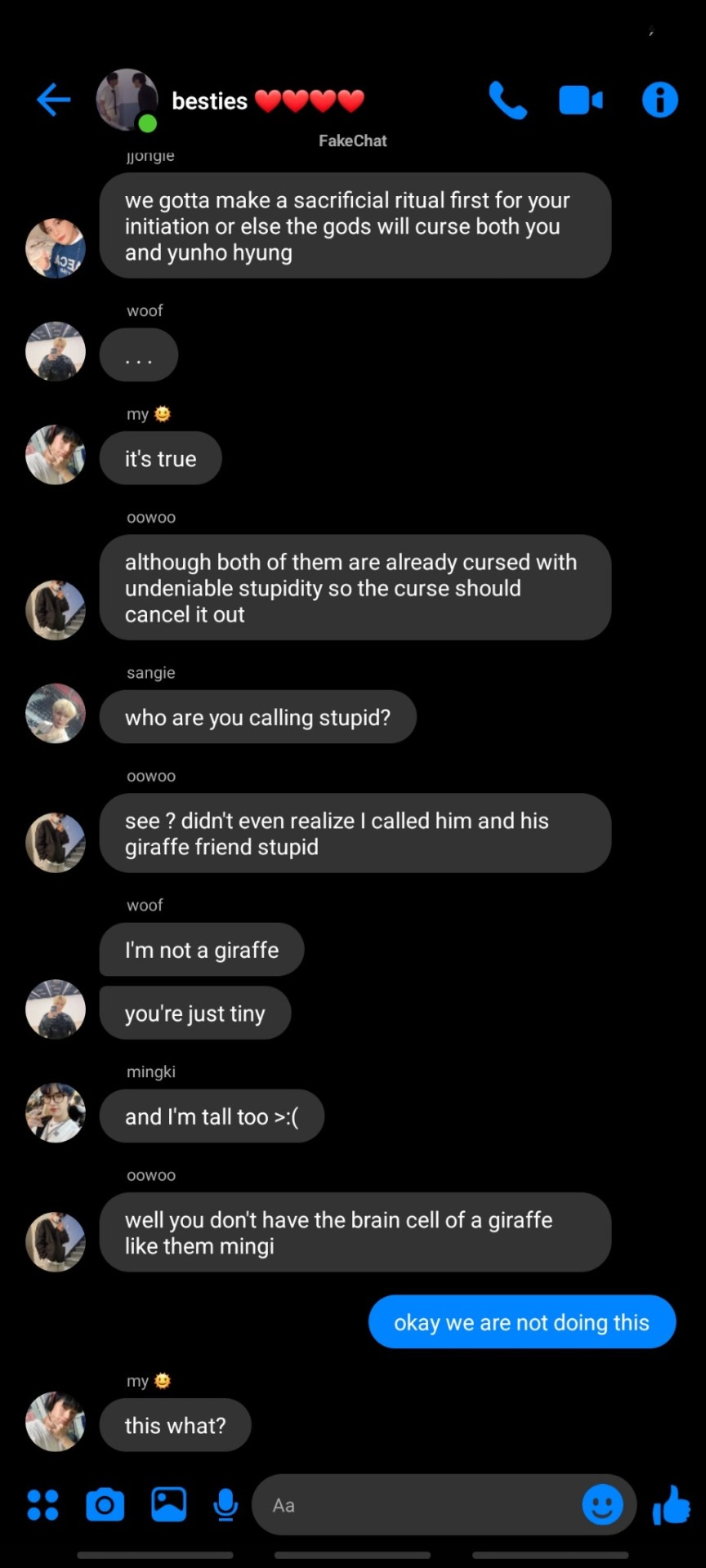Viewport: 706px width, 1568px height.
Task: Go back from the besties chat
Action: tap(54, 100)
